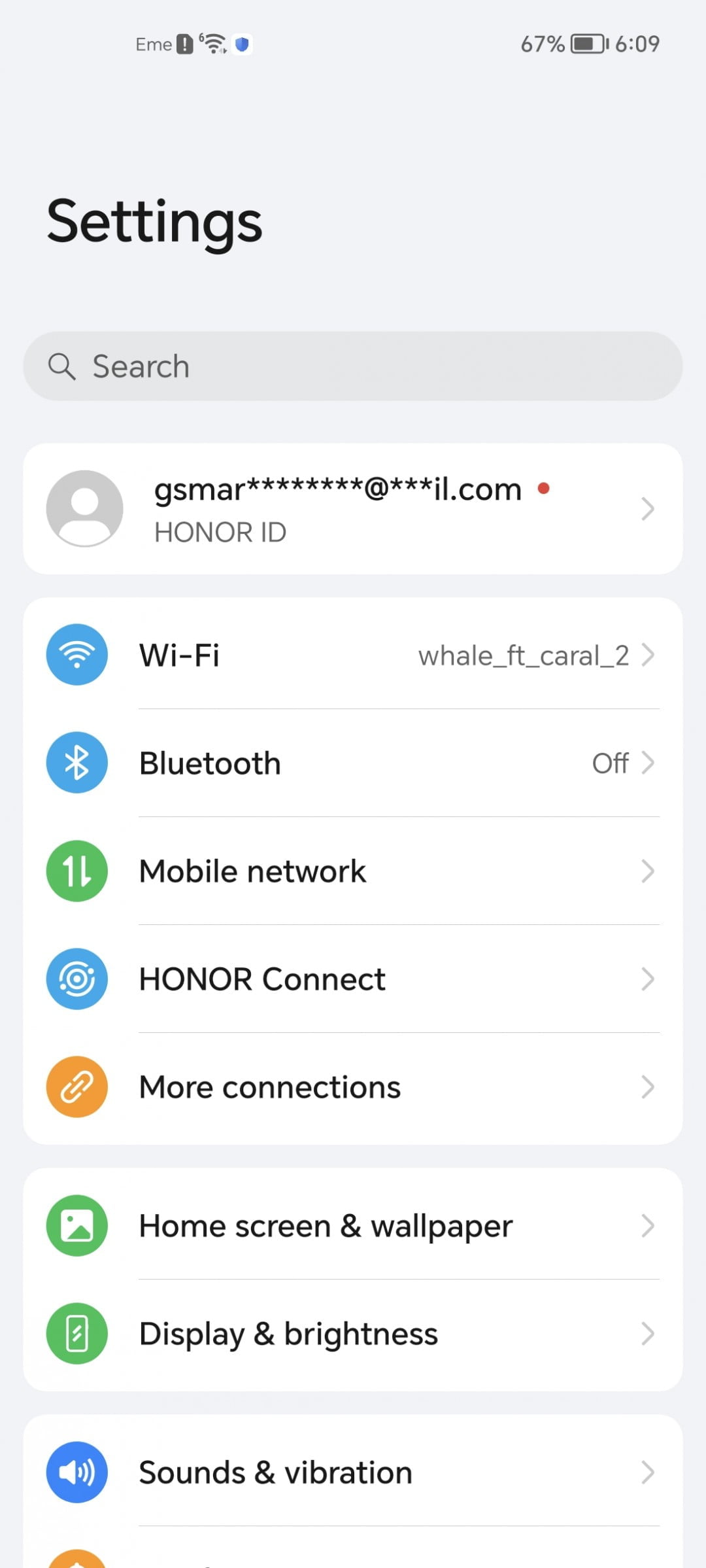Tap the Settings search box
This screenshot has height=1568, width=706.
point(353,366)
